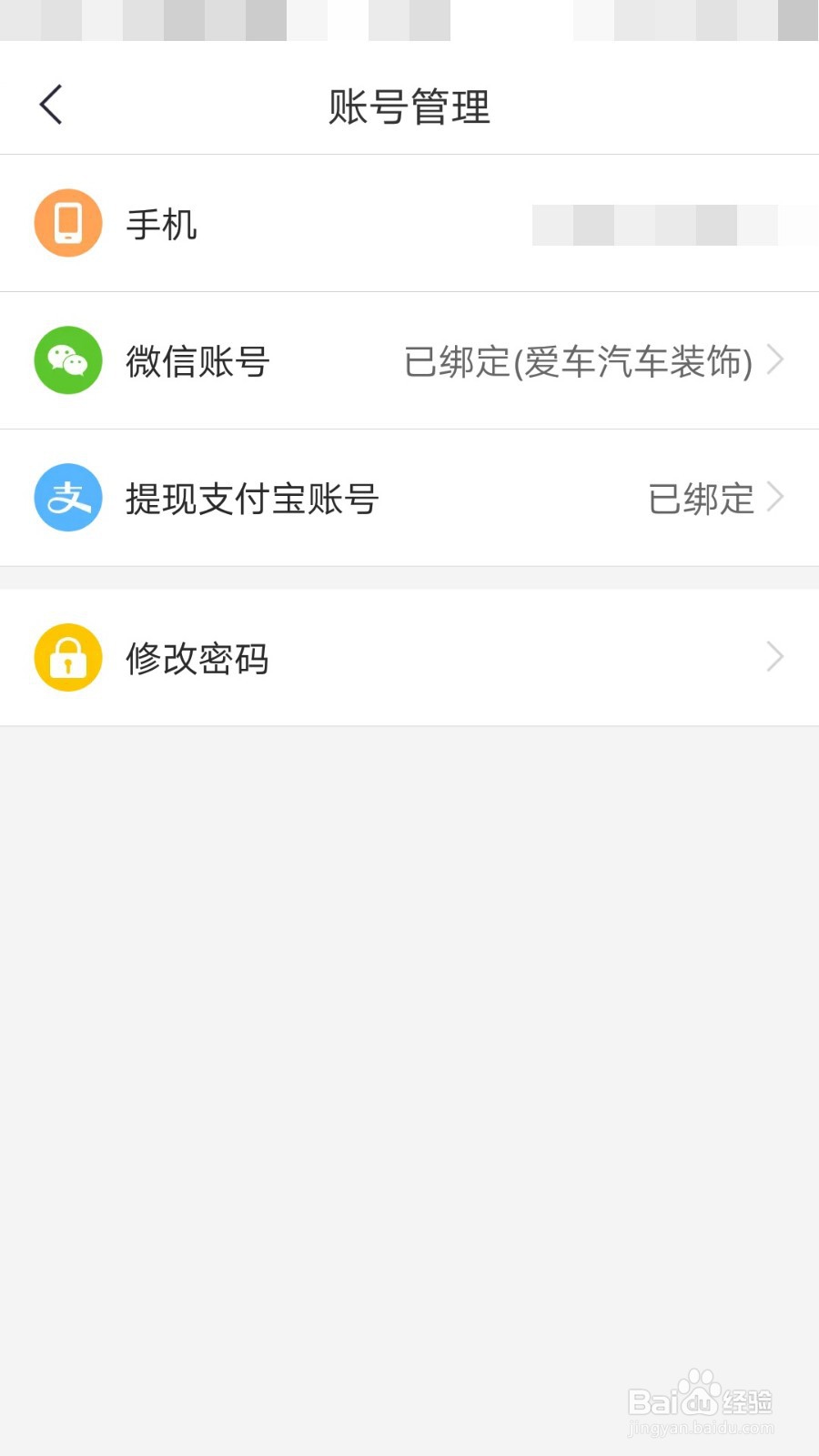Click the orange phone icon next to 手机
This screenshot has height=1456, width=819.
[x=67, y=222]
